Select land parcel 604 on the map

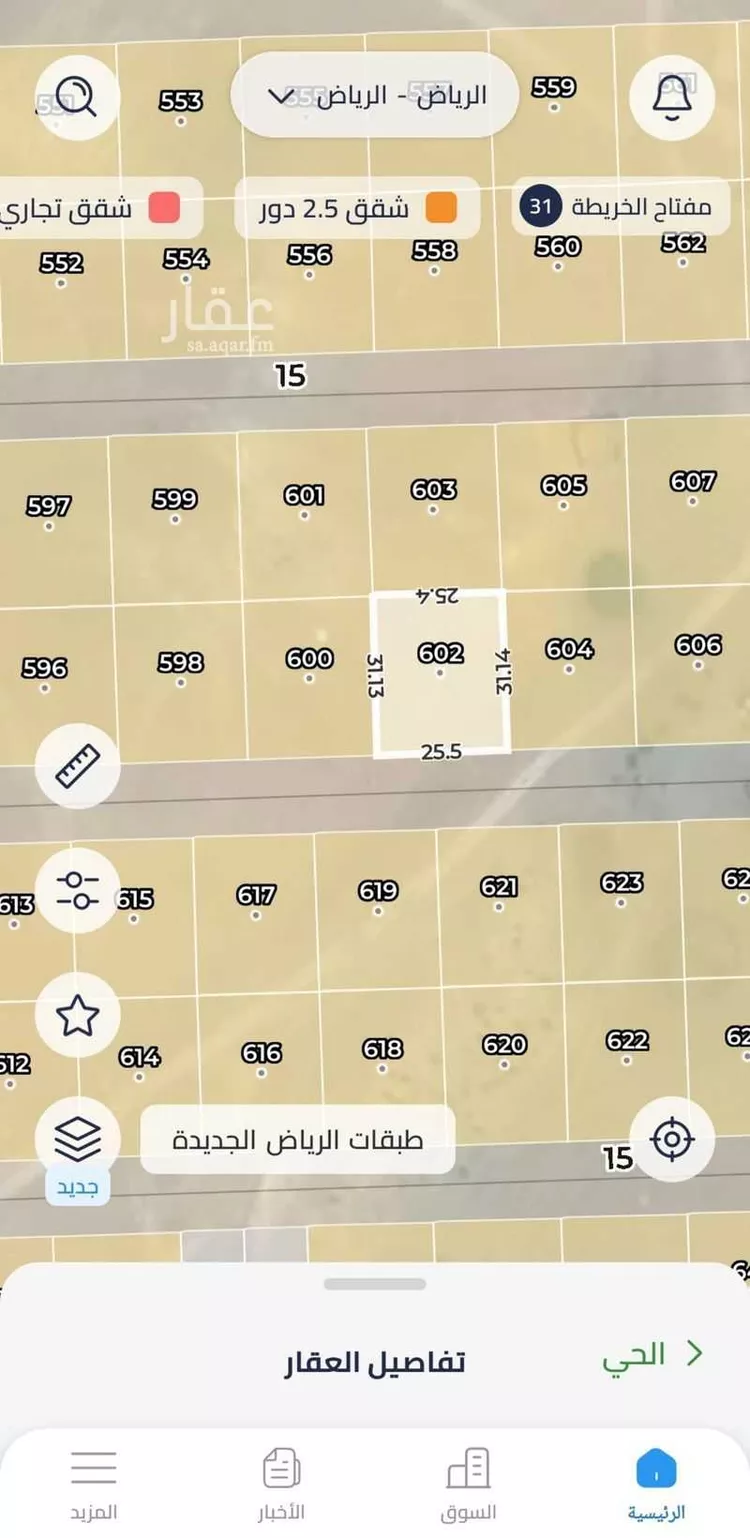[x=569, y=660]
